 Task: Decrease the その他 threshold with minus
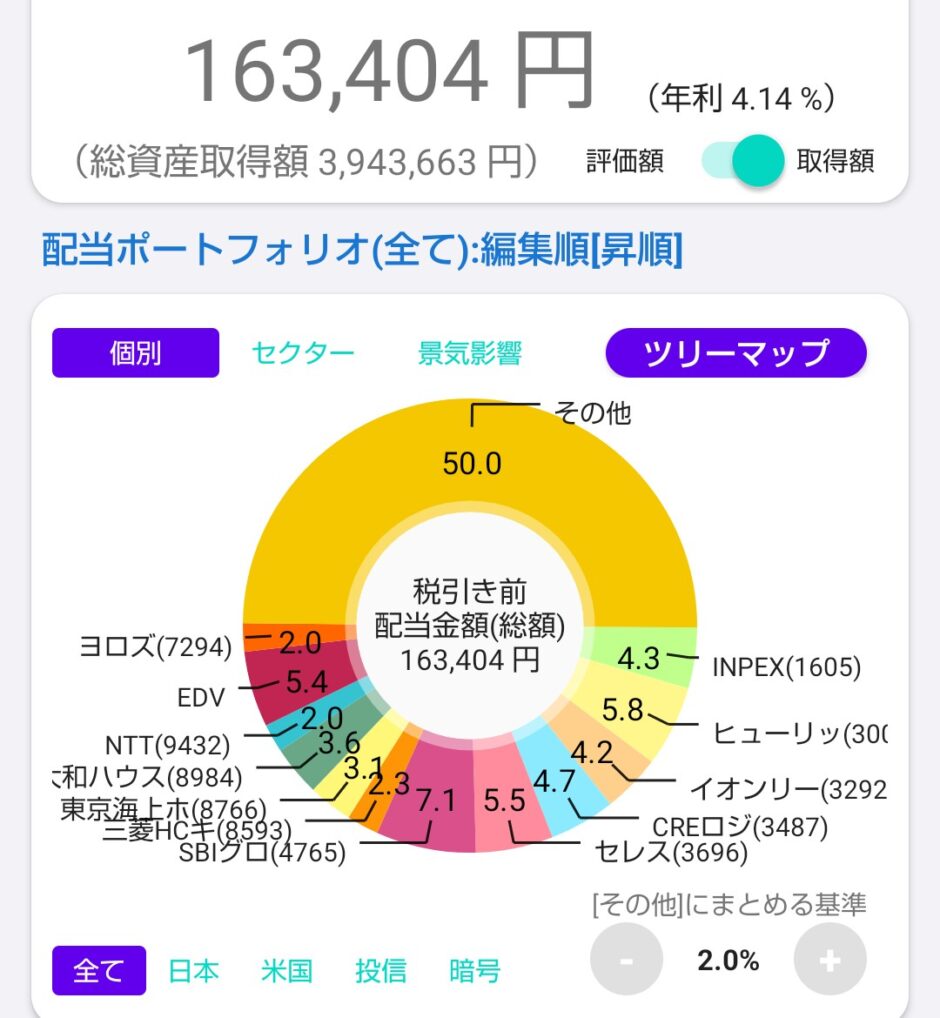point(626,960)
